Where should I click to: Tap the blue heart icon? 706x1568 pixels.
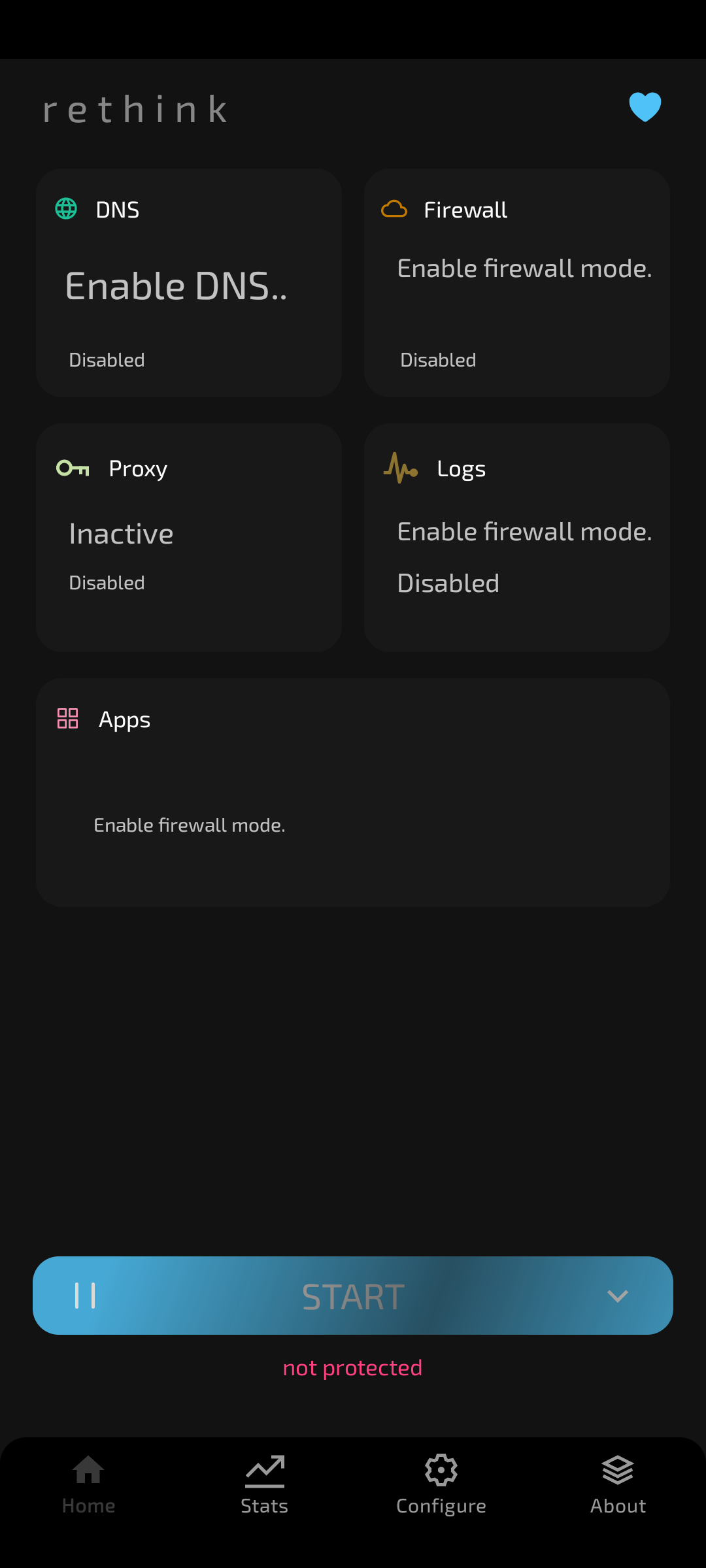[645, 107]
